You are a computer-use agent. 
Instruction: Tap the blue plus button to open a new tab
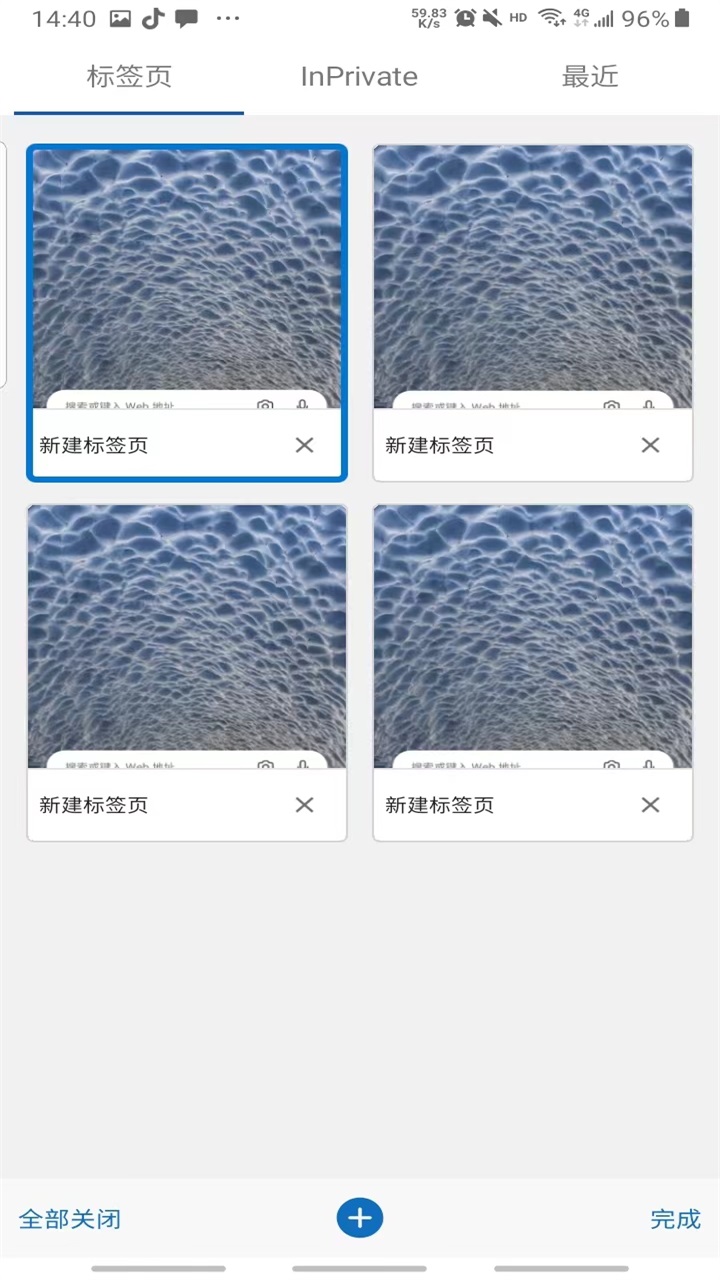(x=359, y=1218)
